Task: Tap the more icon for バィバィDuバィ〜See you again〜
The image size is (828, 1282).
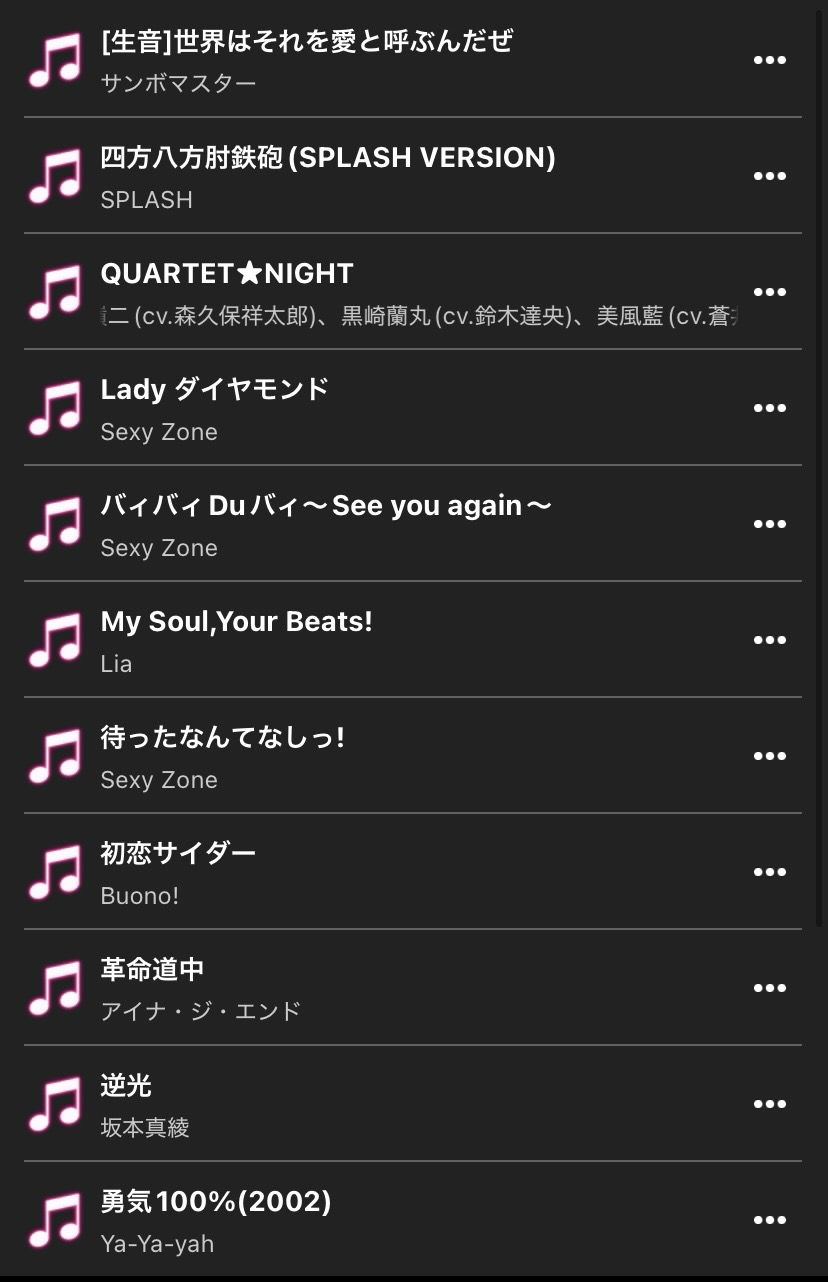Action: tap(769, 524)
